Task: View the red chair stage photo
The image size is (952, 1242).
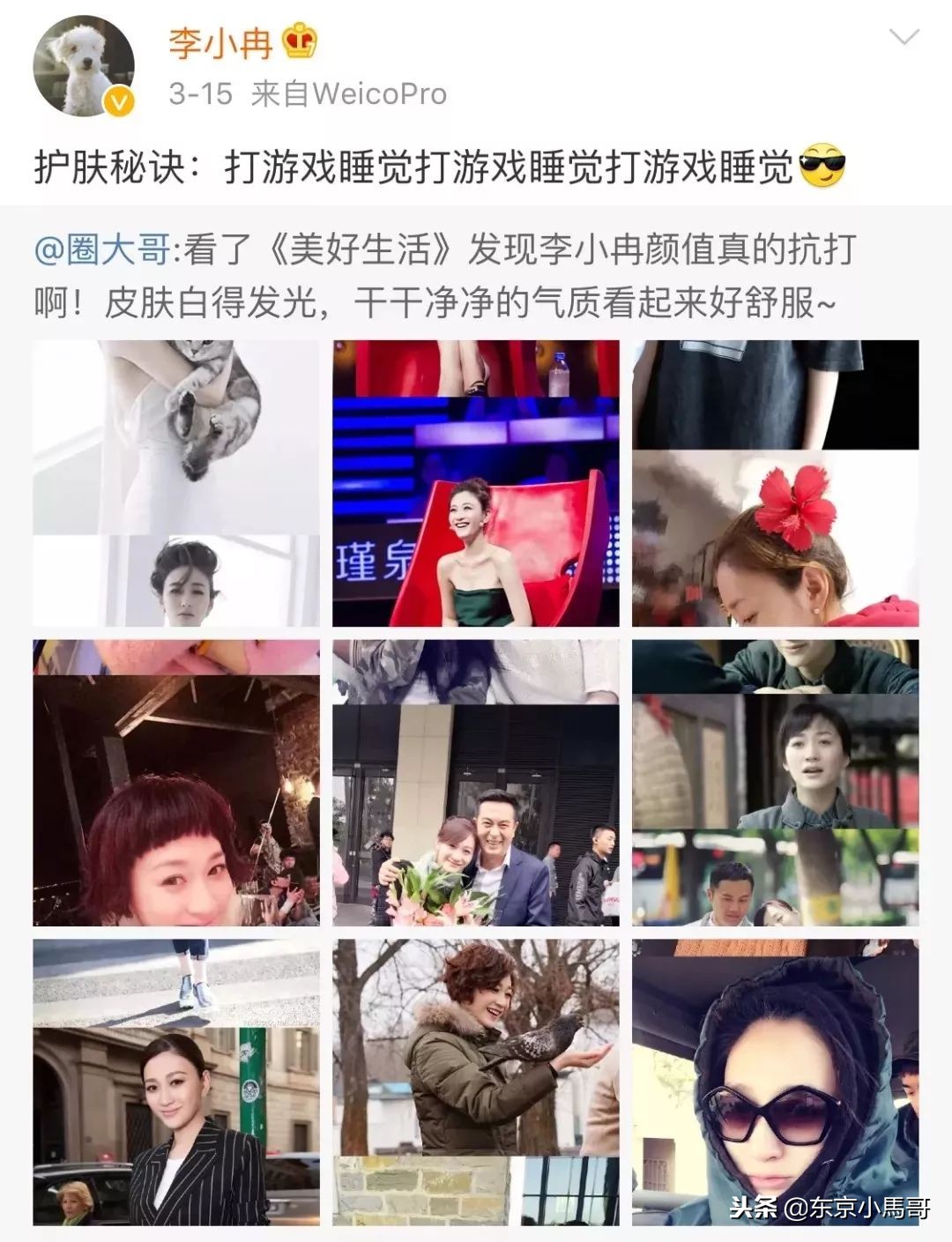Action: point(475,483)
